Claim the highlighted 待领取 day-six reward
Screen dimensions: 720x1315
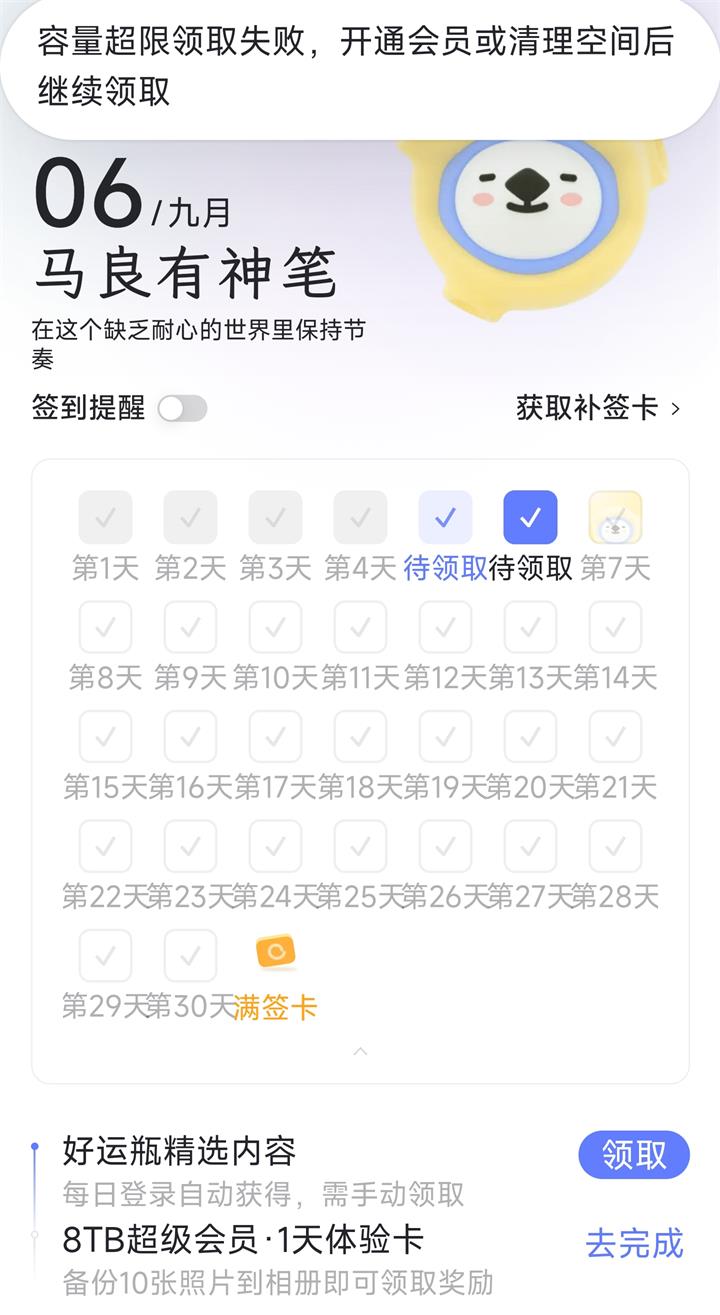[x=530, y=518]
